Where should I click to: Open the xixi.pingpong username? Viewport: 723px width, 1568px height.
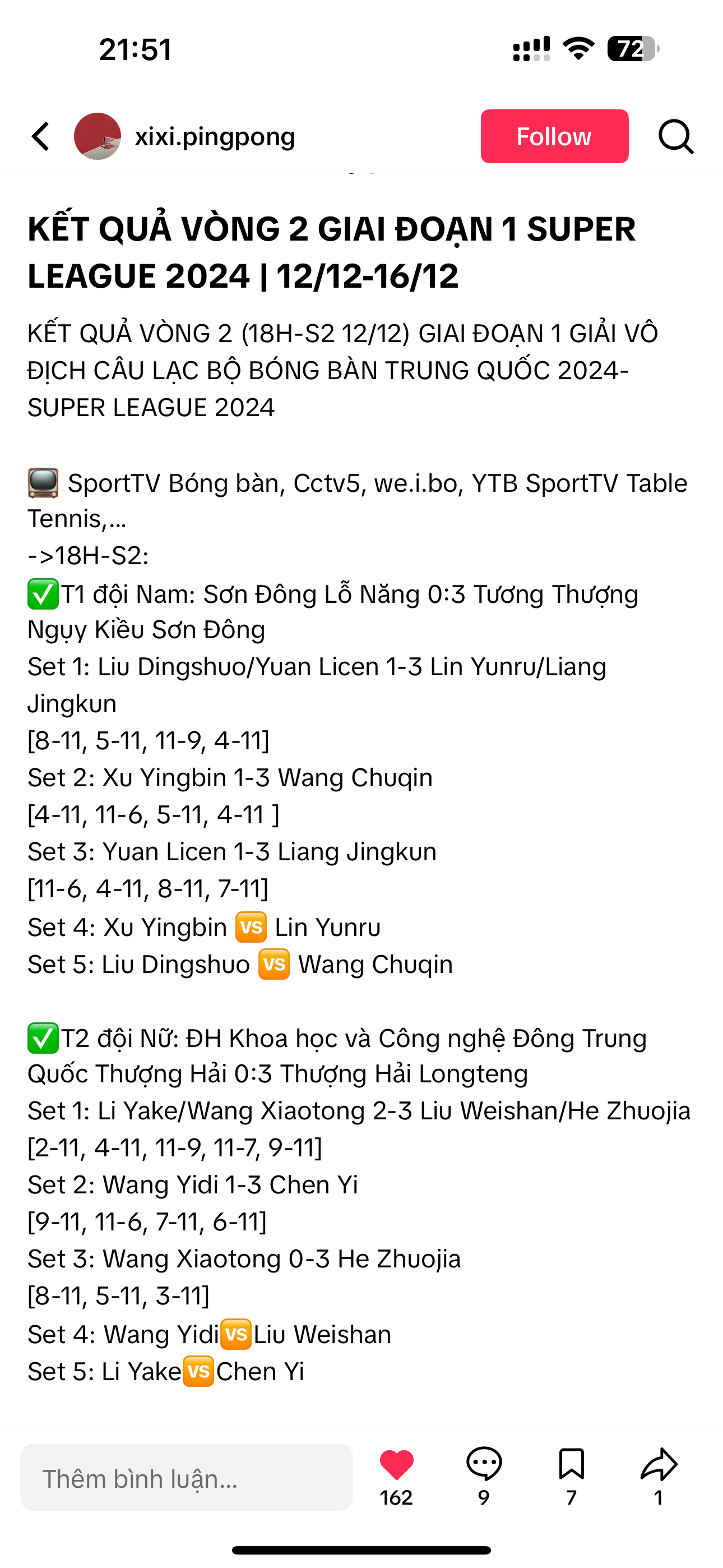[x=215, y=136]
